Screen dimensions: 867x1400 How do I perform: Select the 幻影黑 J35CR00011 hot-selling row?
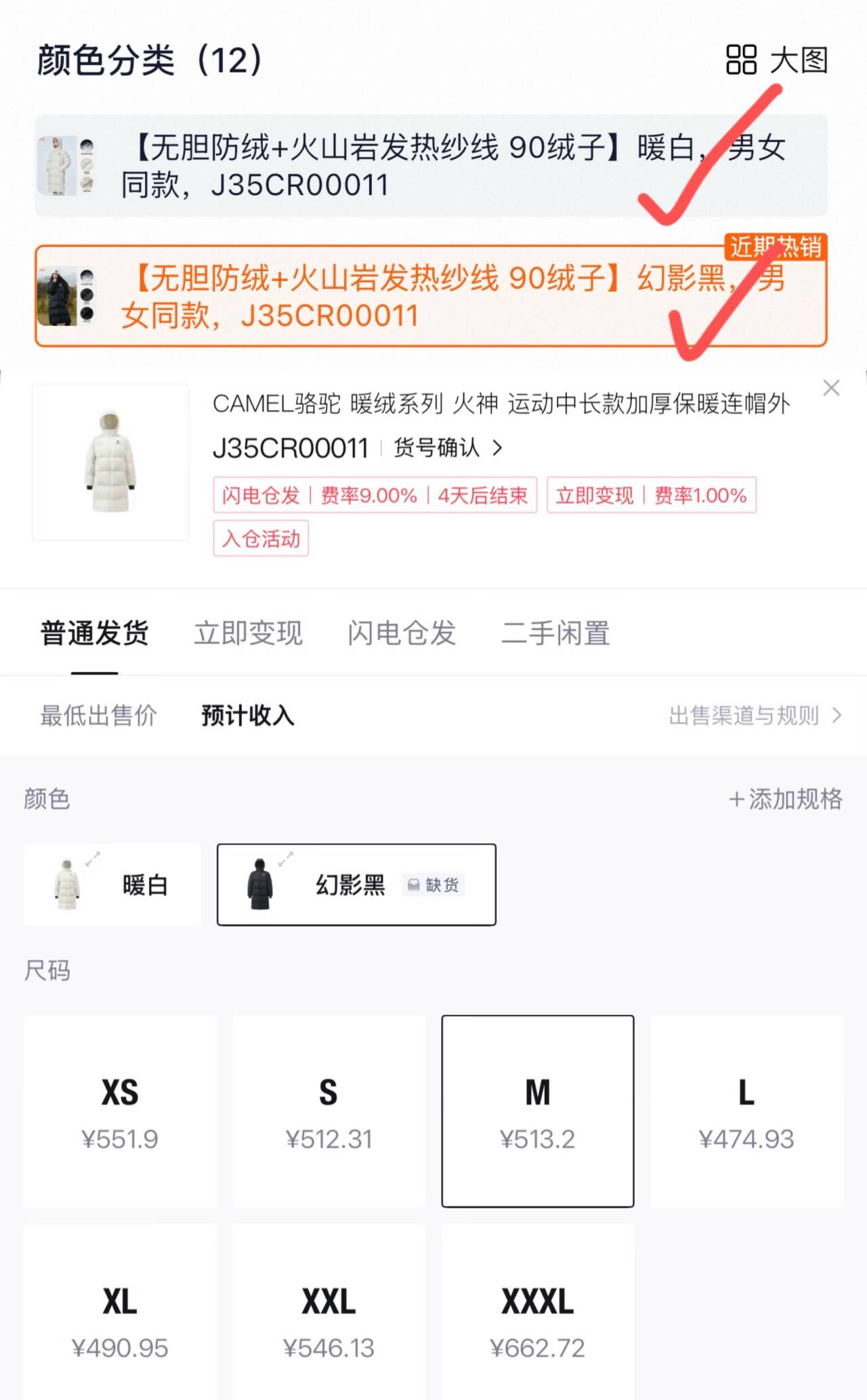point(431,297)
